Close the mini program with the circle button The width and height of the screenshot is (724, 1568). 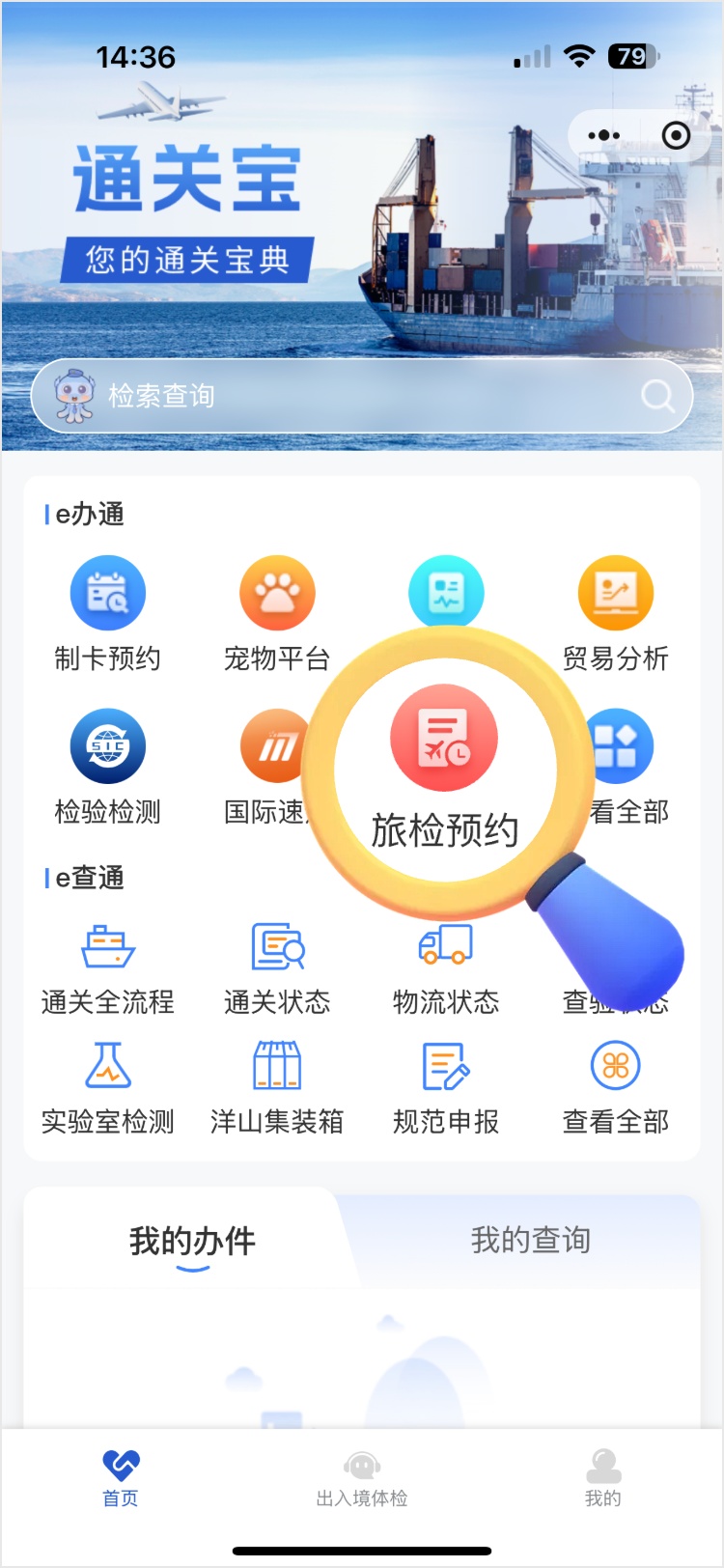676,135
